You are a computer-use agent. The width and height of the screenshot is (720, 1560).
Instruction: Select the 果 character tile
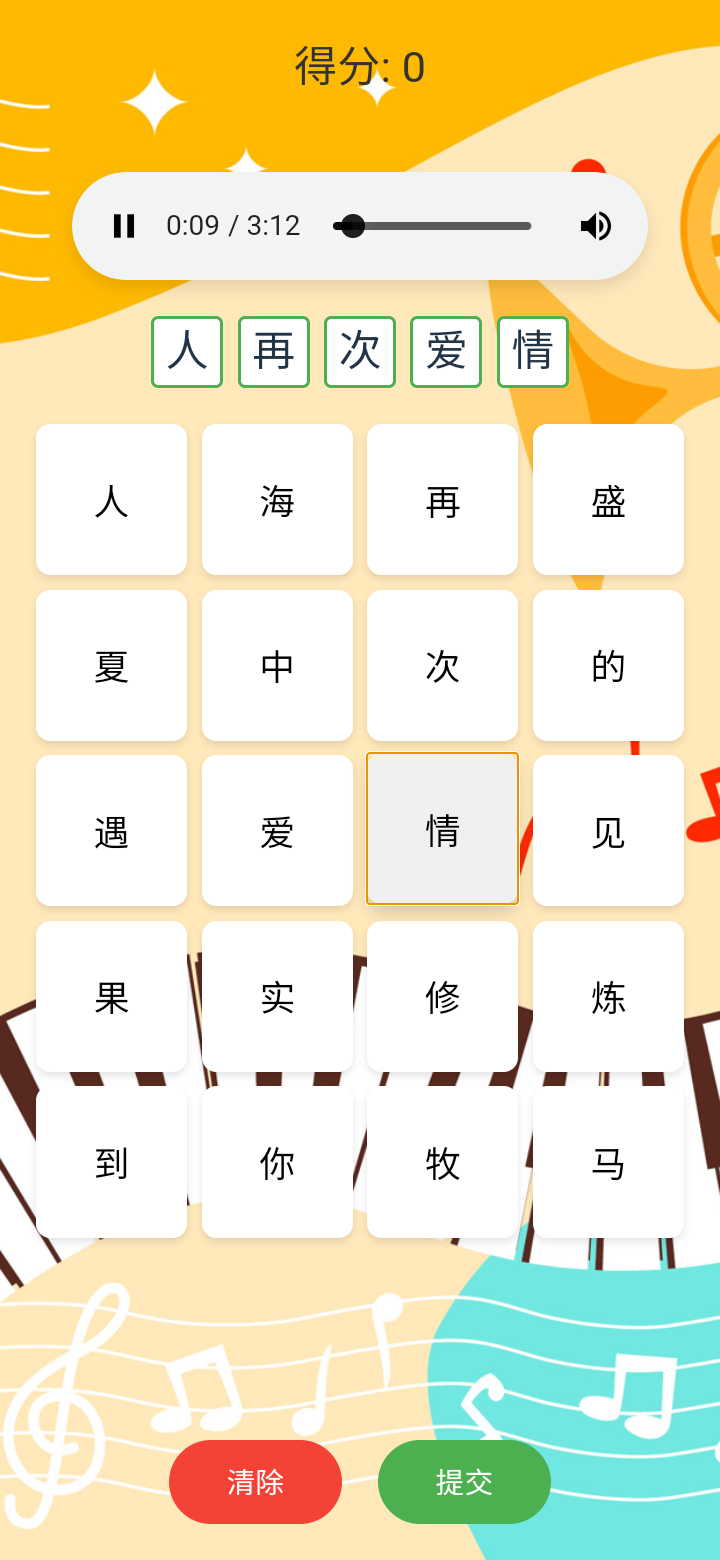pos(111,997)
